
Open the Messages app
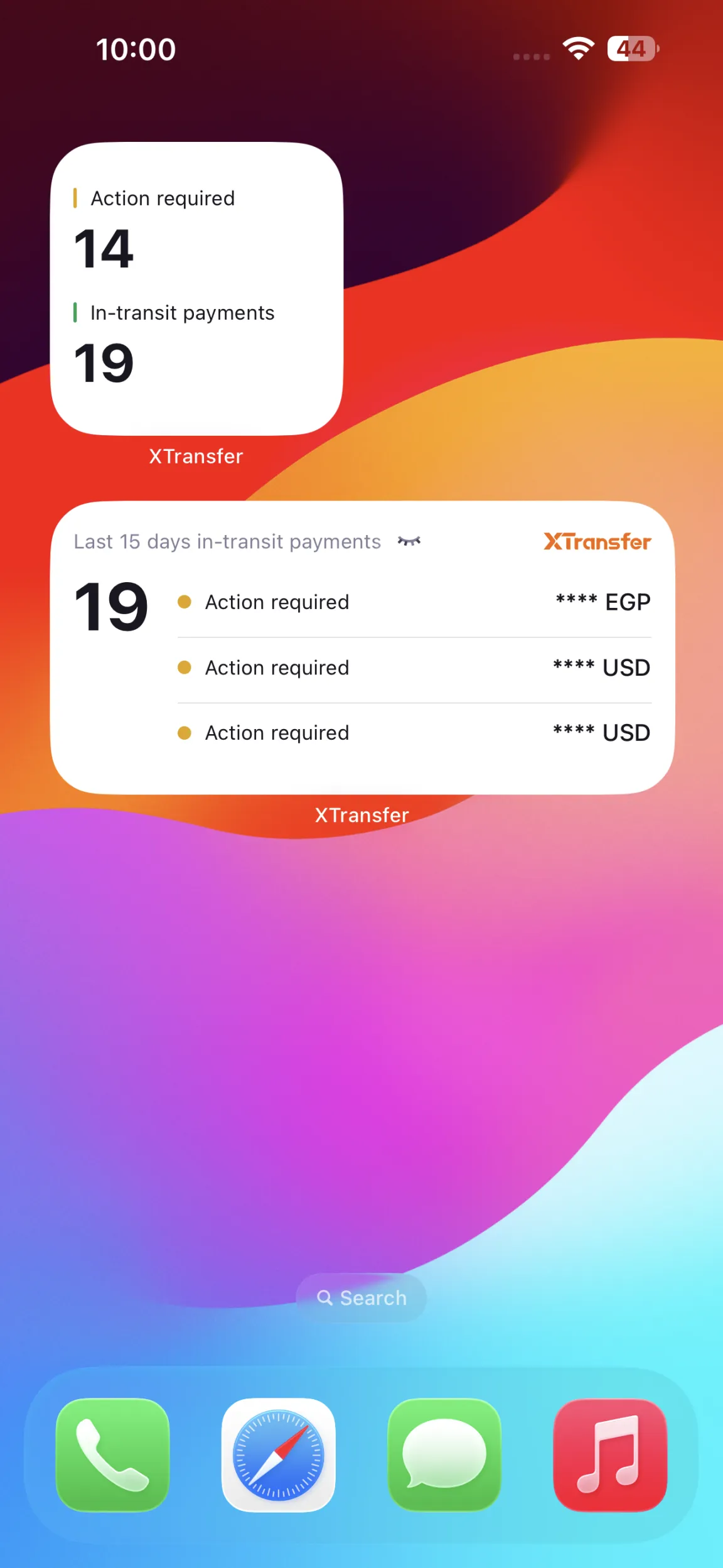[444, 1454]
